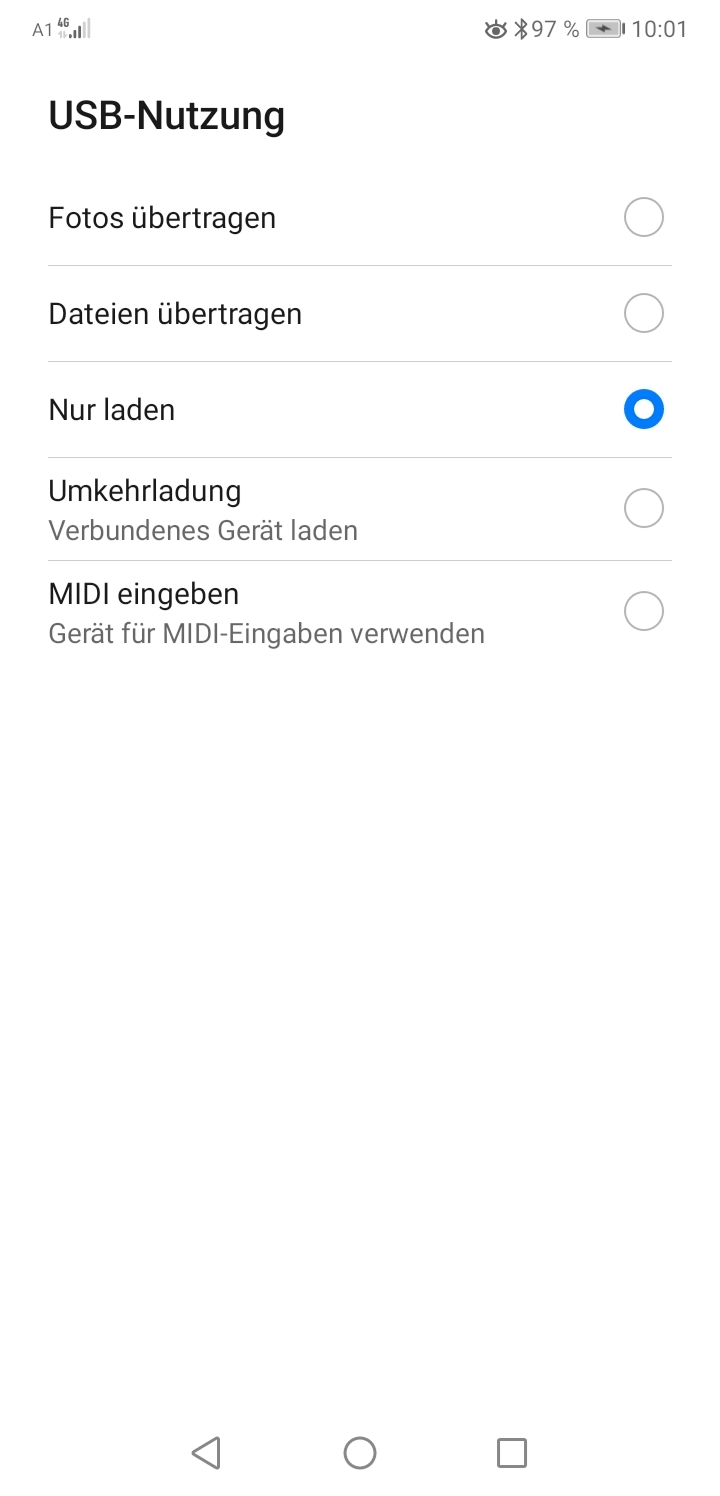Enable Umkehrladung to charge connected device
This screenshot has height=1496, width=720.
tap(643, 508)
